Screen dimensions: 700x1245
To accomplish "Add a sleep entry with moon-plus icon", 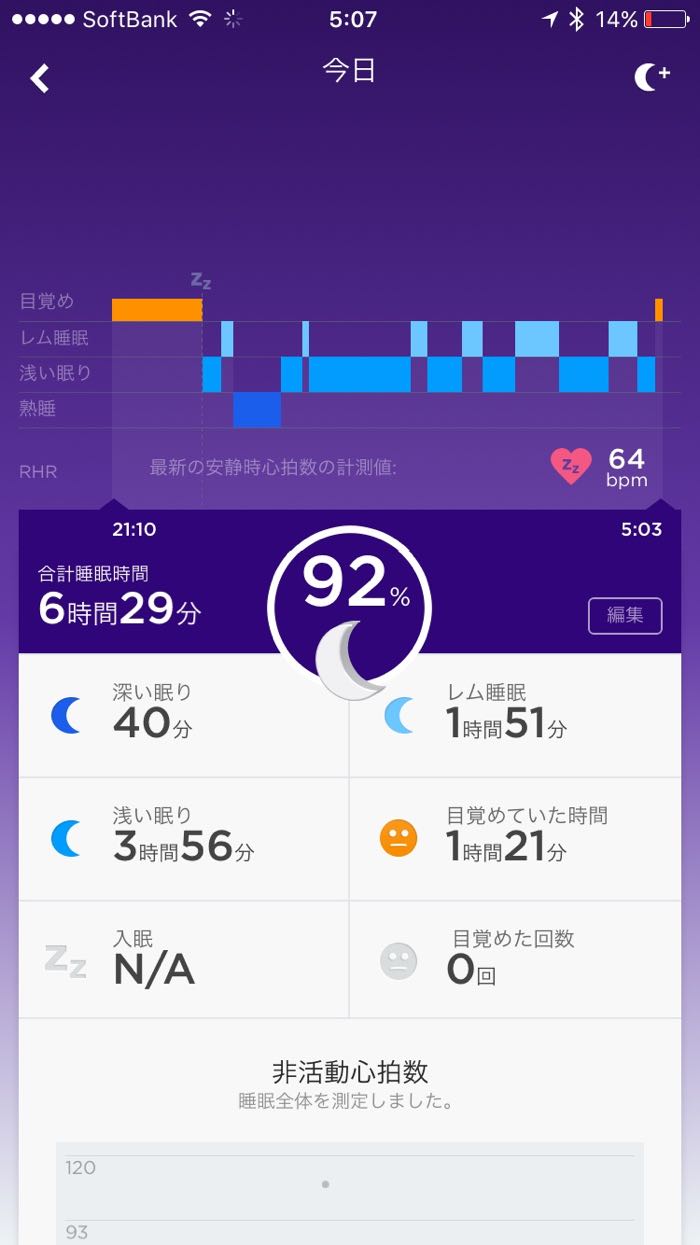I will [x=651, y=77].
